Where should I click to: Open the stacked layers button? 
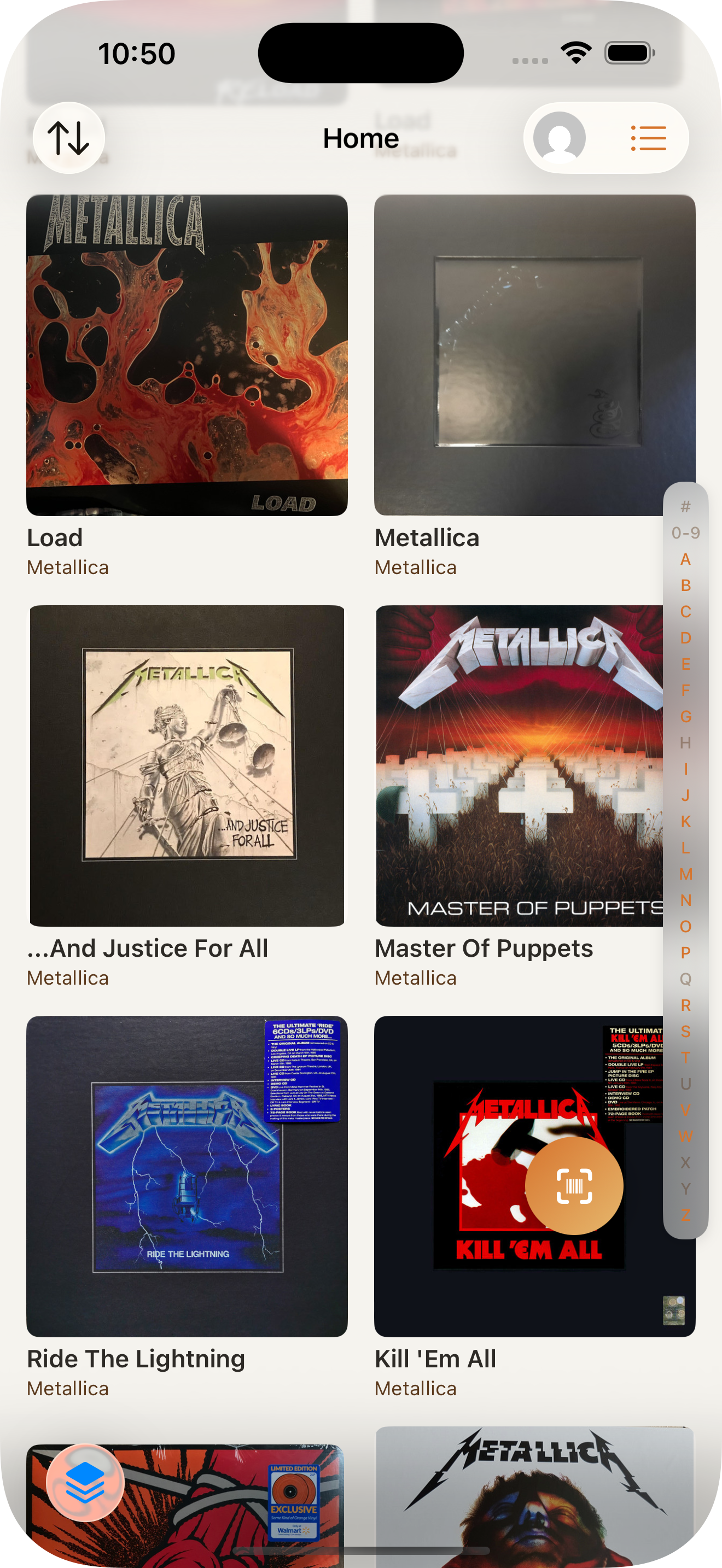point(85,1483)
